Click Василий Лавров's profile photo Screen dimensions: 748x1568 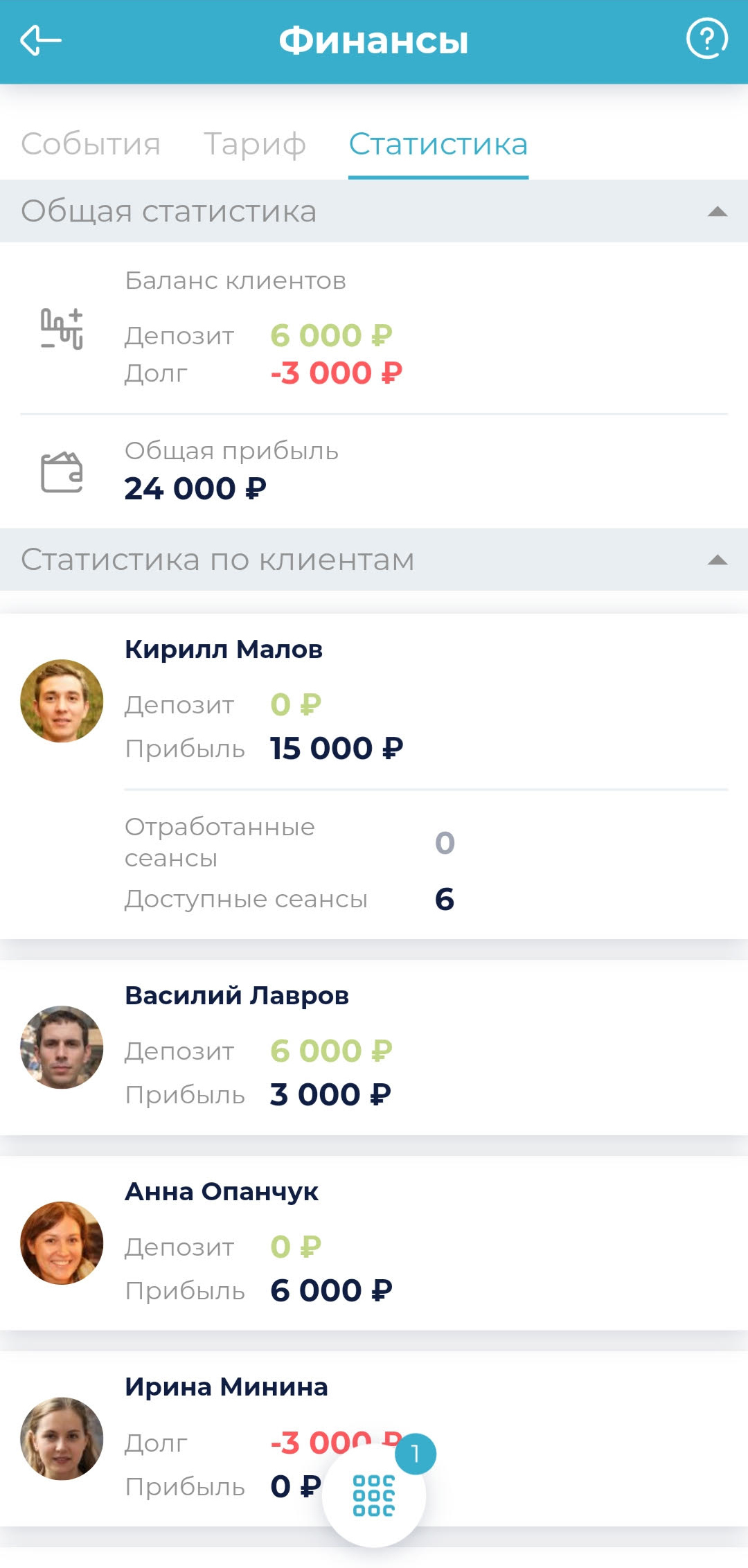pyautogui.click(x=61, y=1048)
